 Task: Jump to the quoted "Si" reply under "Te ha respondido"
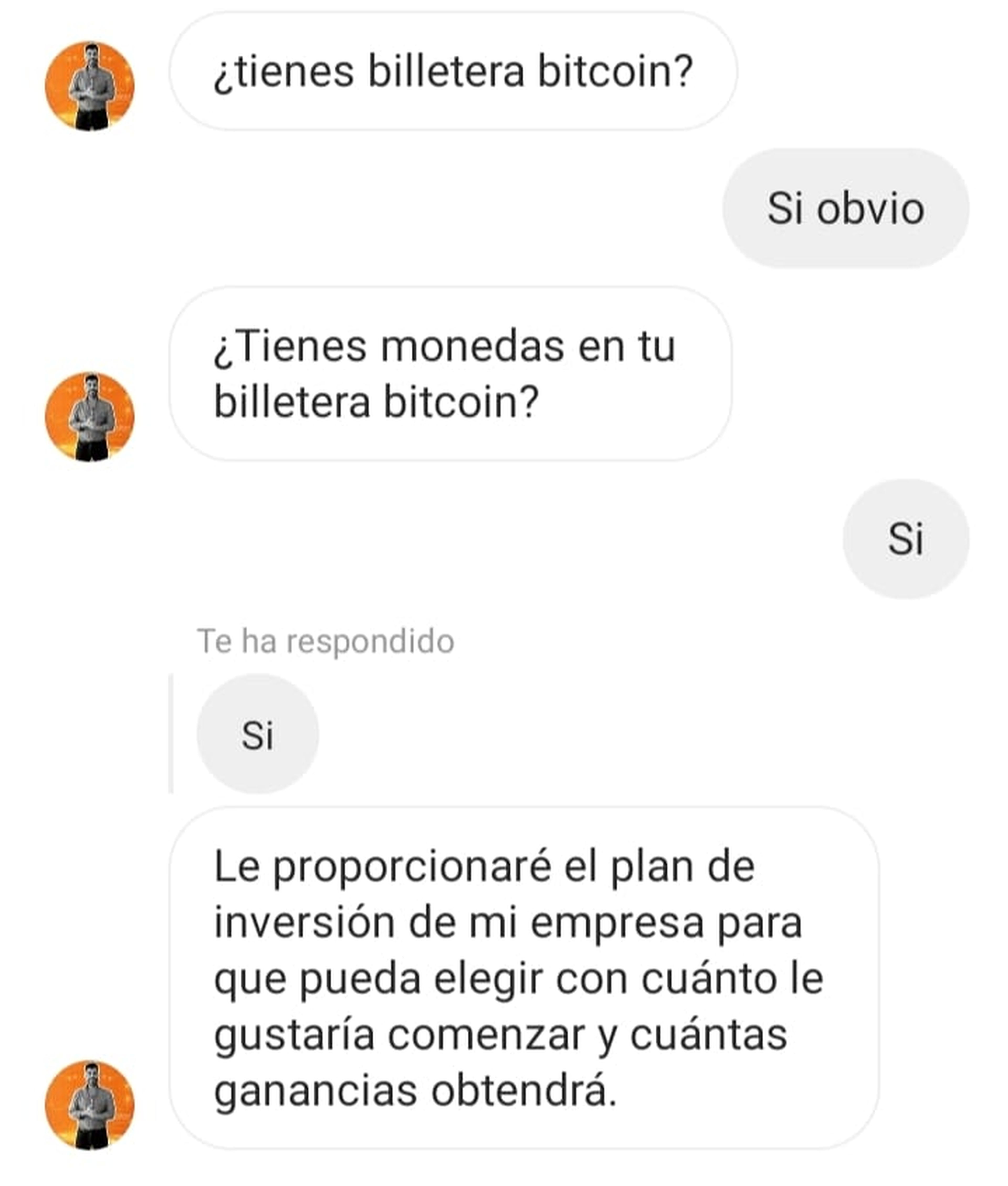pyautogui.click(x=257, y=735)
